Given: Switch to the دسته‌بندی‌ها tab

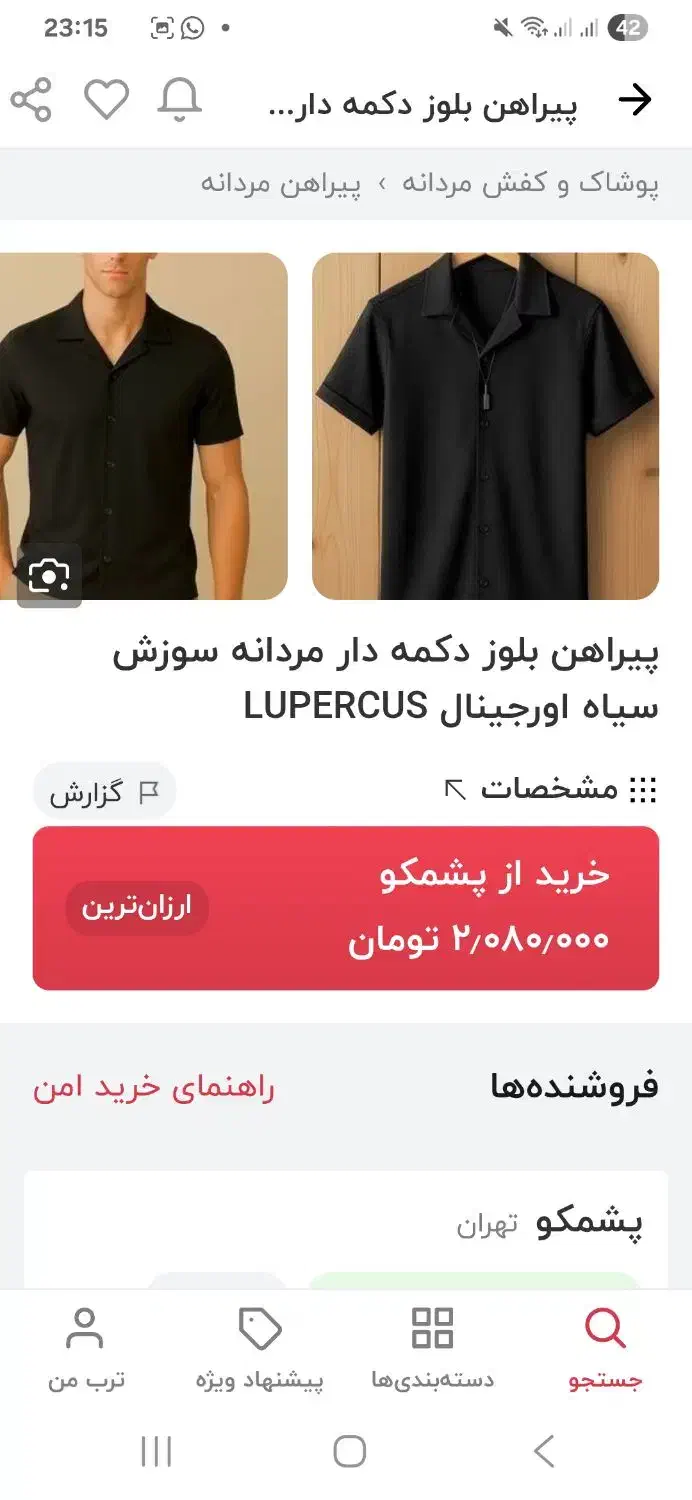Looking at the screenshot, I should click(433, 1348).
